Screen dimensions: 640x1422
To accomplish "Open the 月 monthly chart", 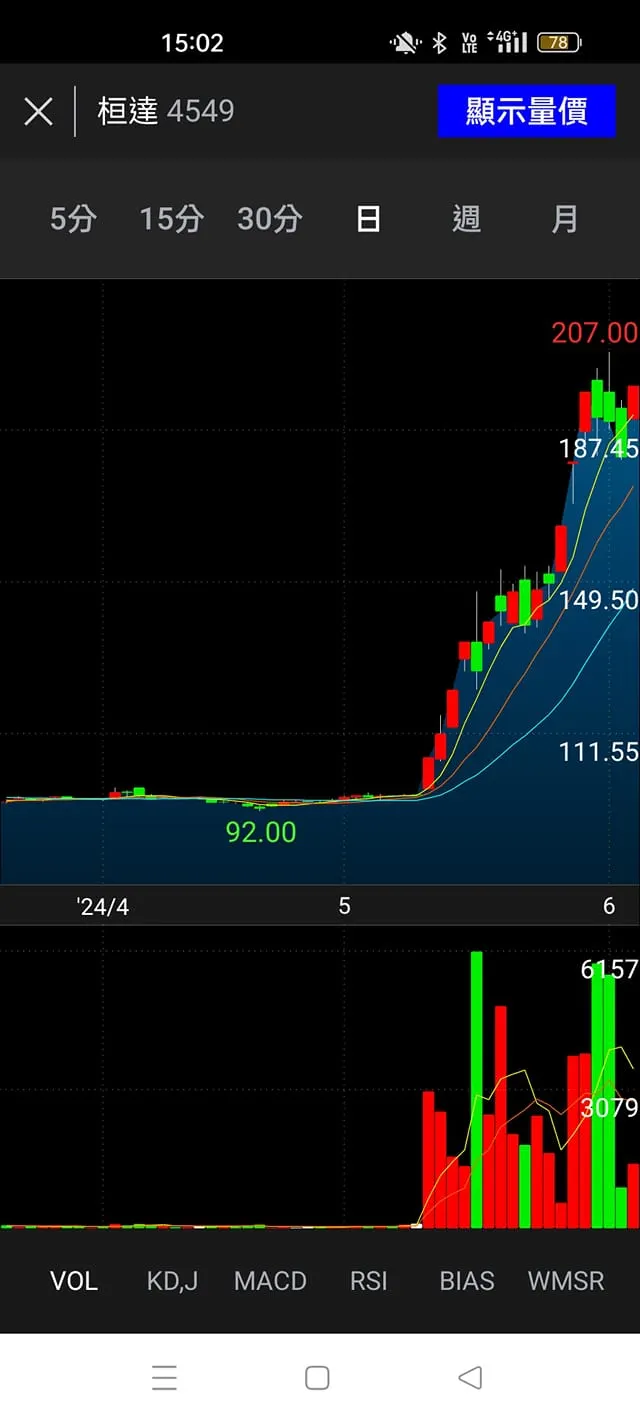I will [x=565, y=219].
